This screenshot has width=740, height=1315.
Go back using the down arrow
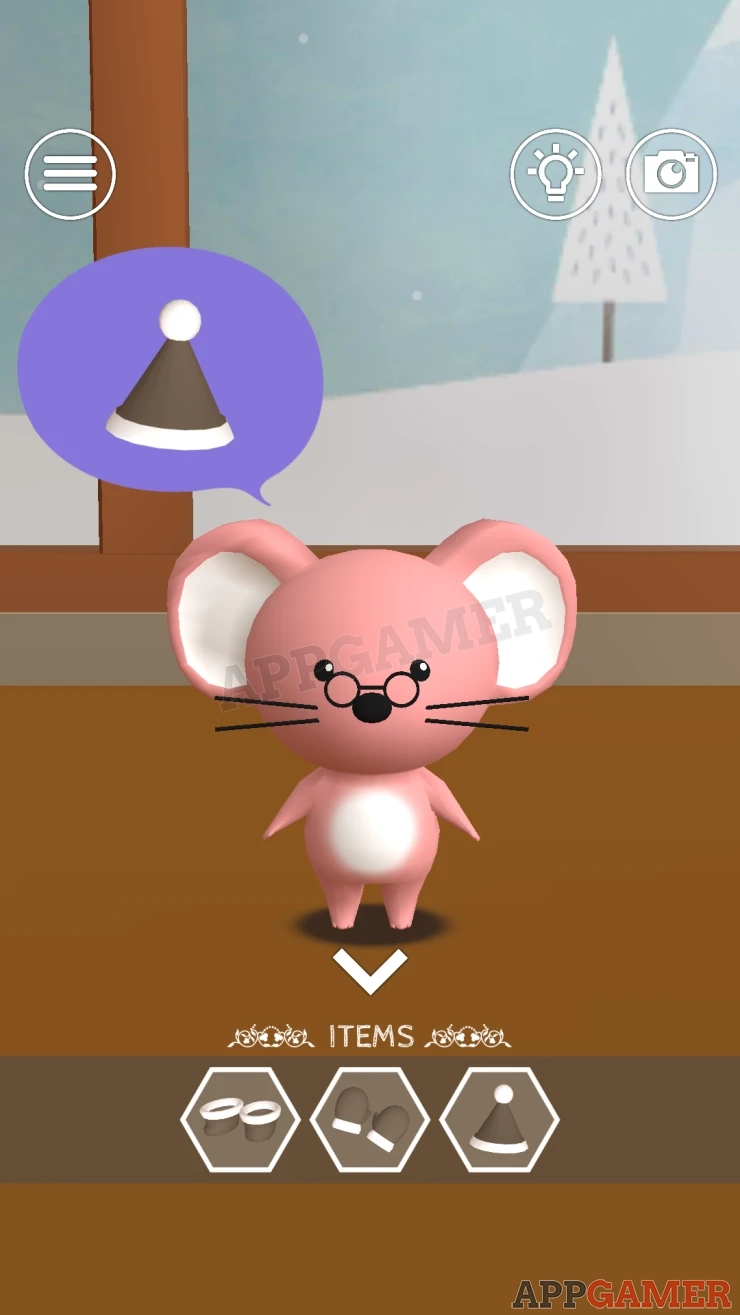coord(370,971)
